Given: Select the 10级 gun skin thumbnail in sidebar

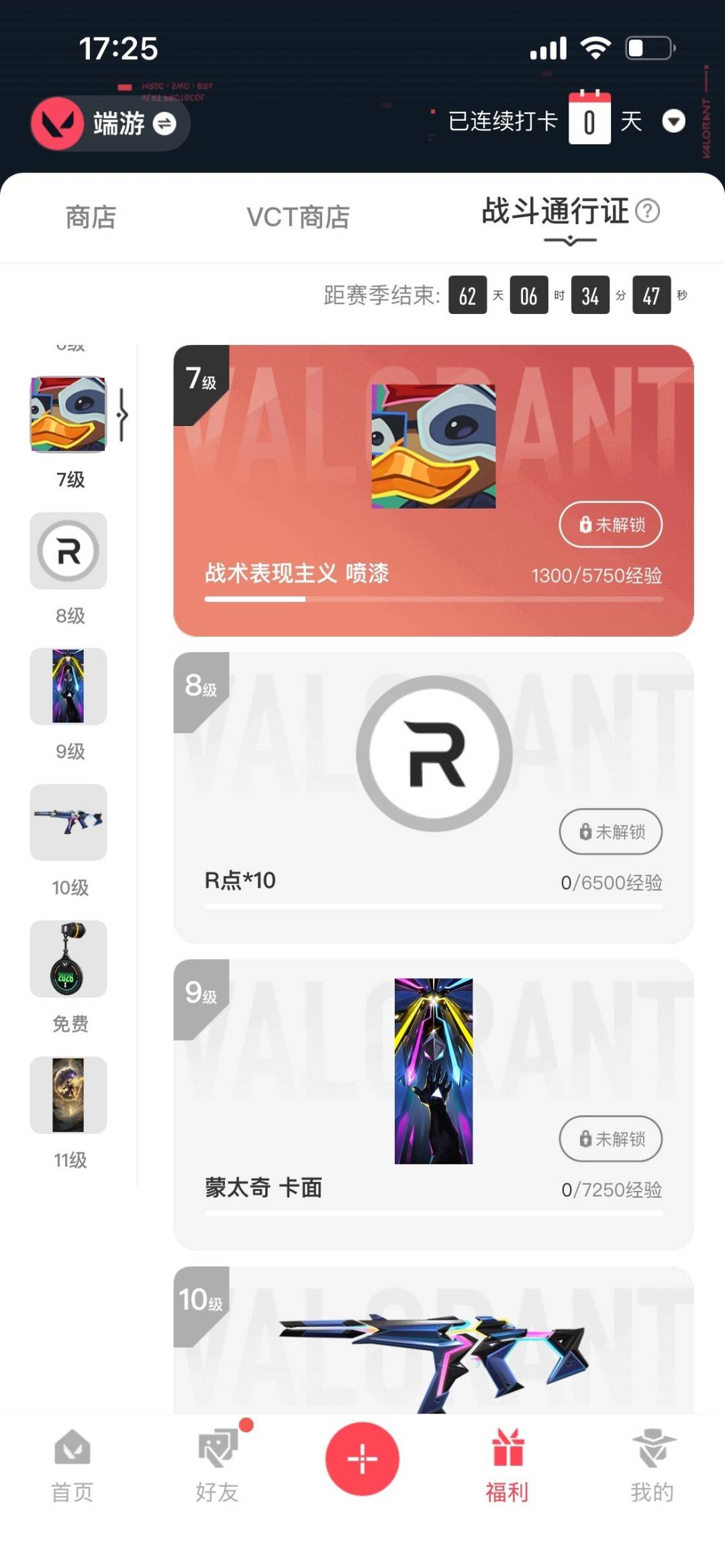Looking at the screenshot, I should click(68, 823).
